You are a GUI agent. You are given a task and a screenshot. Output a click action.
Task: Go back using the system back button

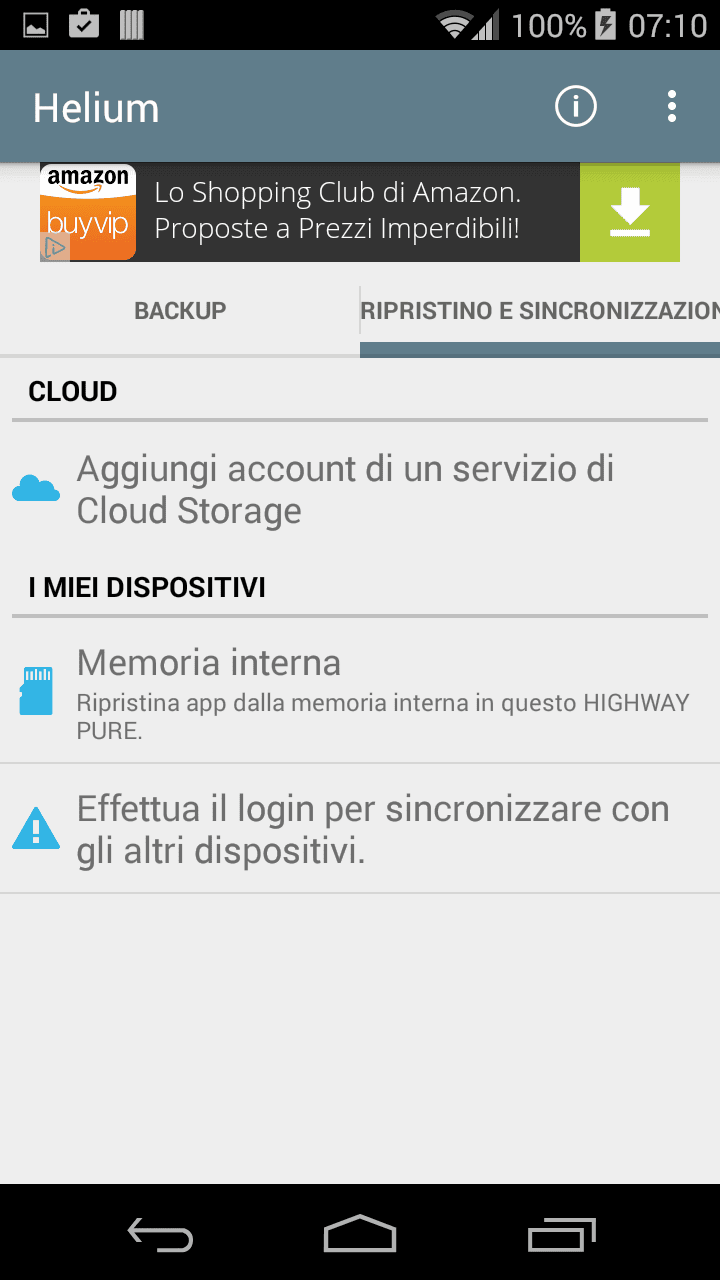160,1236
